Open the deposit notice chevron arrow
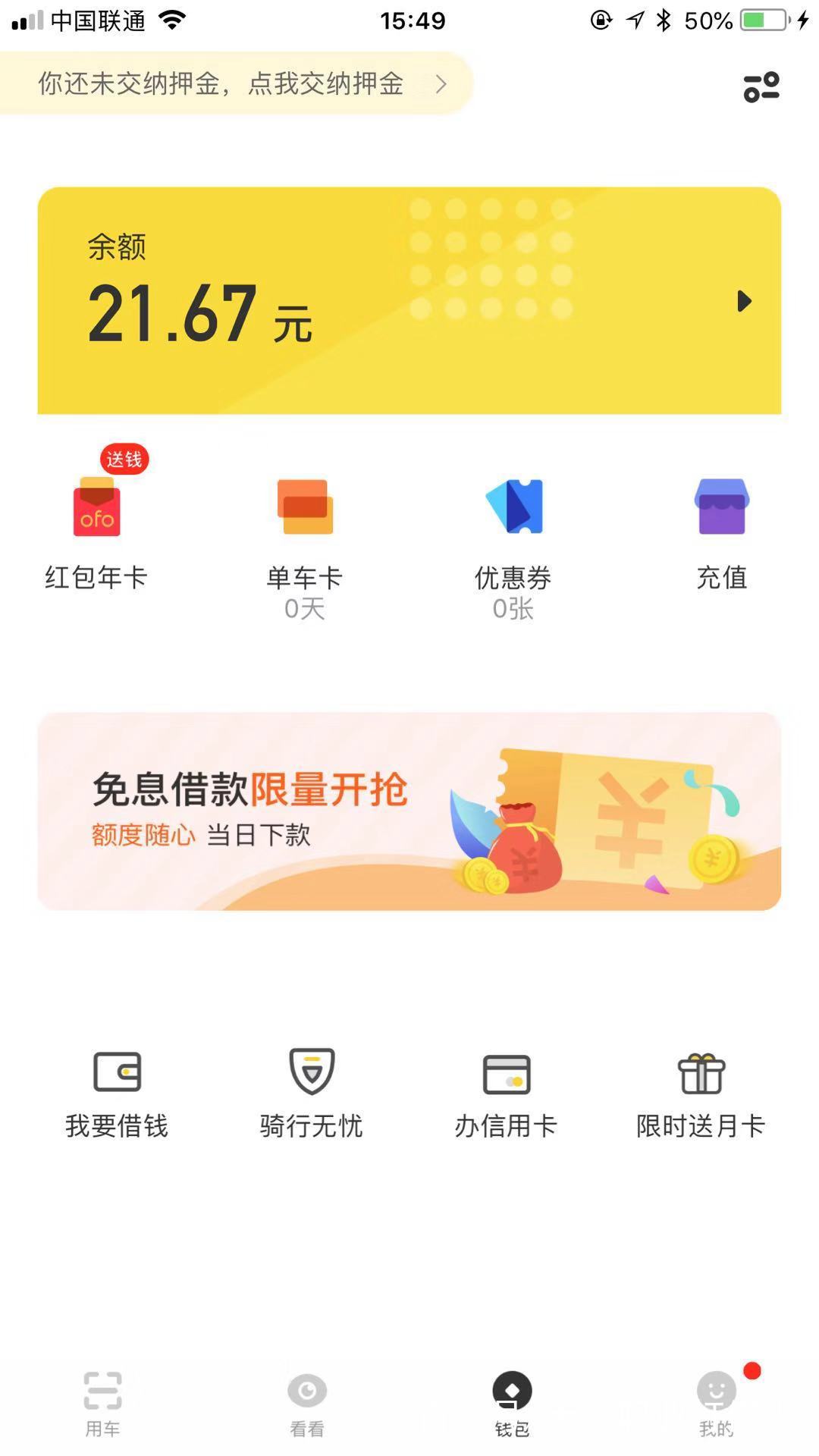819x1456 pixels. [441, 83]
